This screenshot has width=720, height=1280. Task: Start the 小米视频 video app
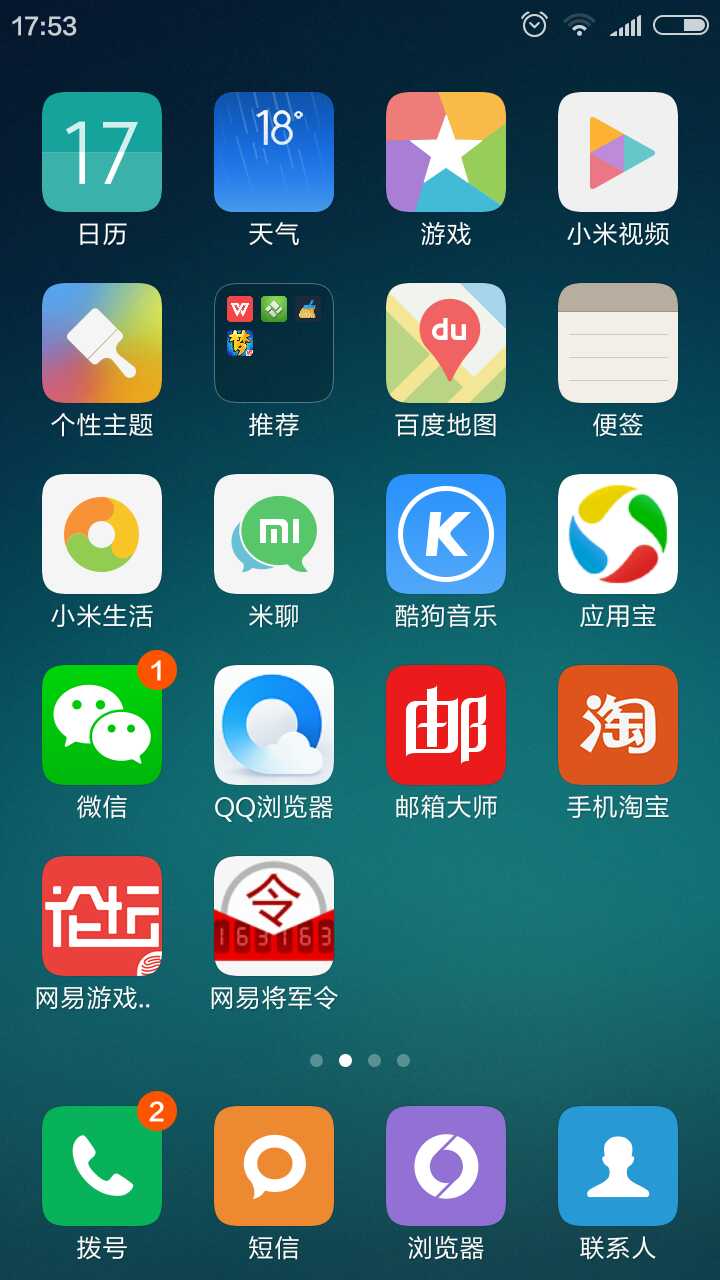(618, 152)
